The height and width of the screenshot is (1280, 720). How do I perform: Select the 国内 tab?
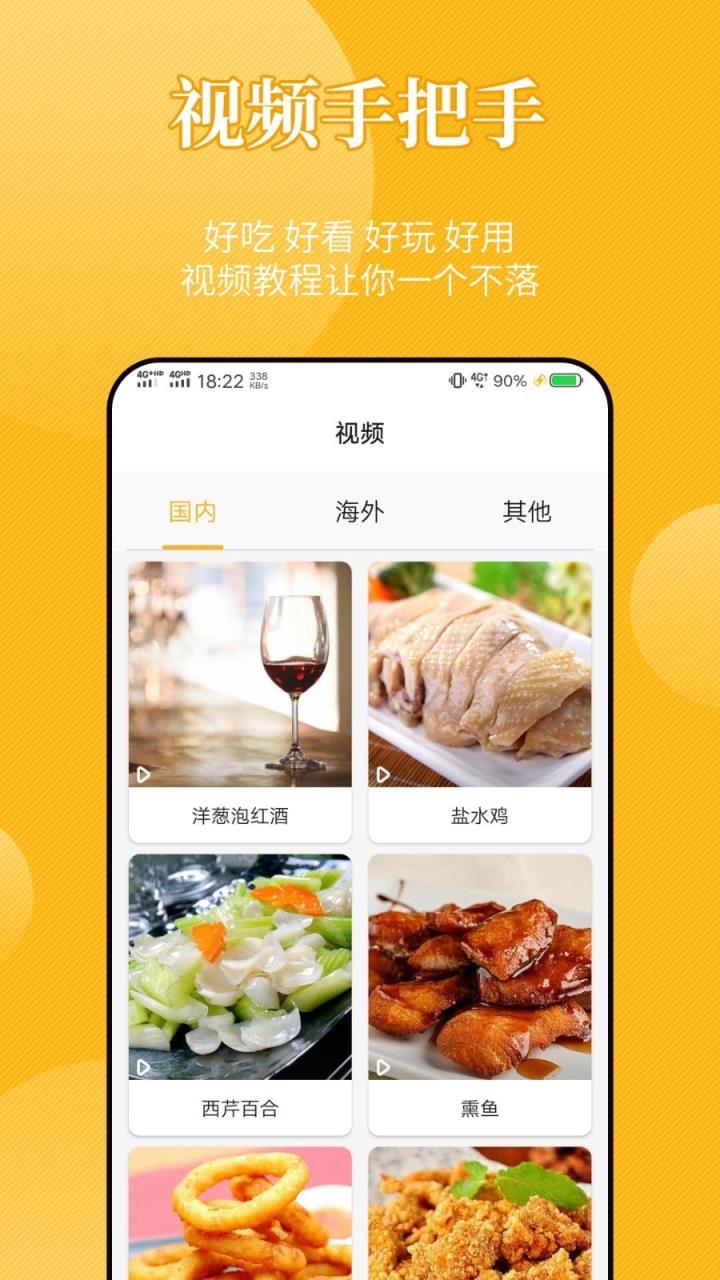[192, 512]
